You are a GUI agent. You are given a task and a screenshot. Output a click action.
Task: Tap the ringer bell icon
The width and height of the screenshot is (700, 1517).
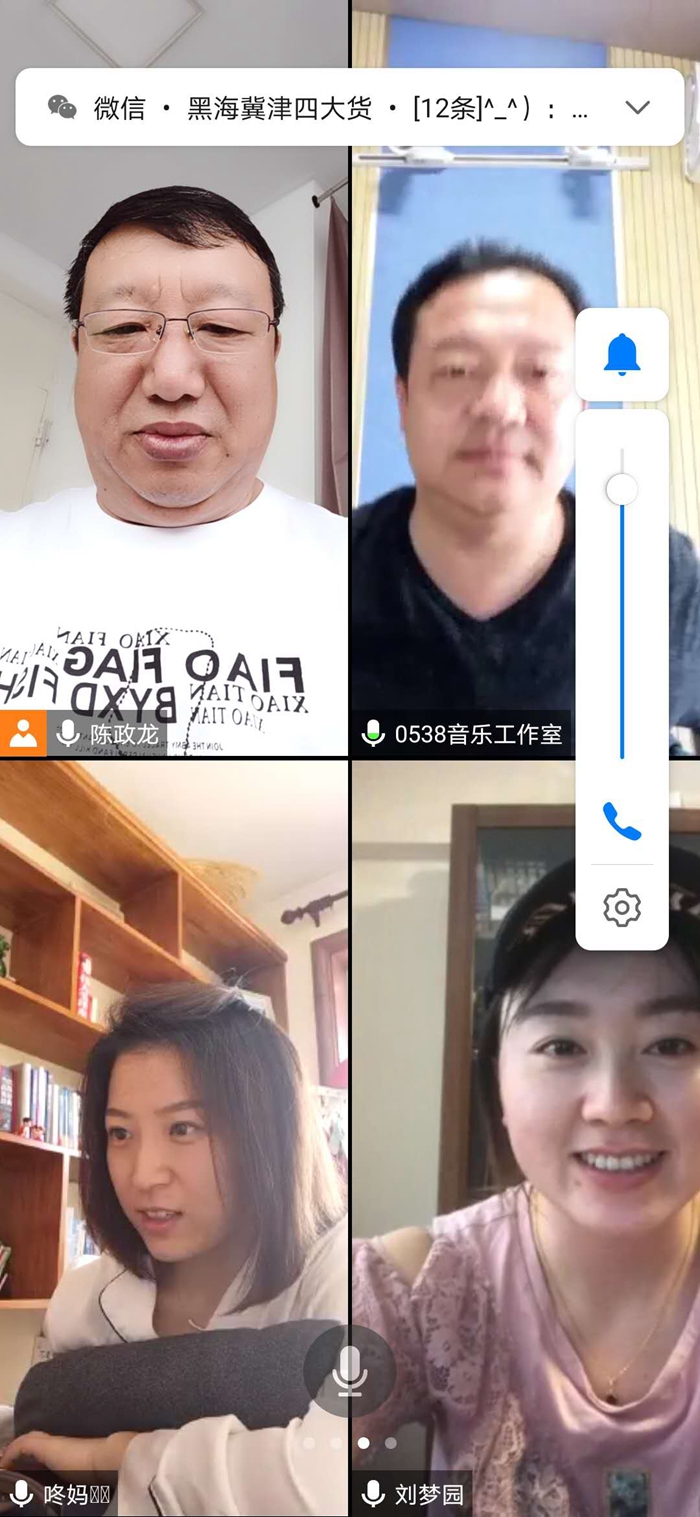(x=622, y=354)
